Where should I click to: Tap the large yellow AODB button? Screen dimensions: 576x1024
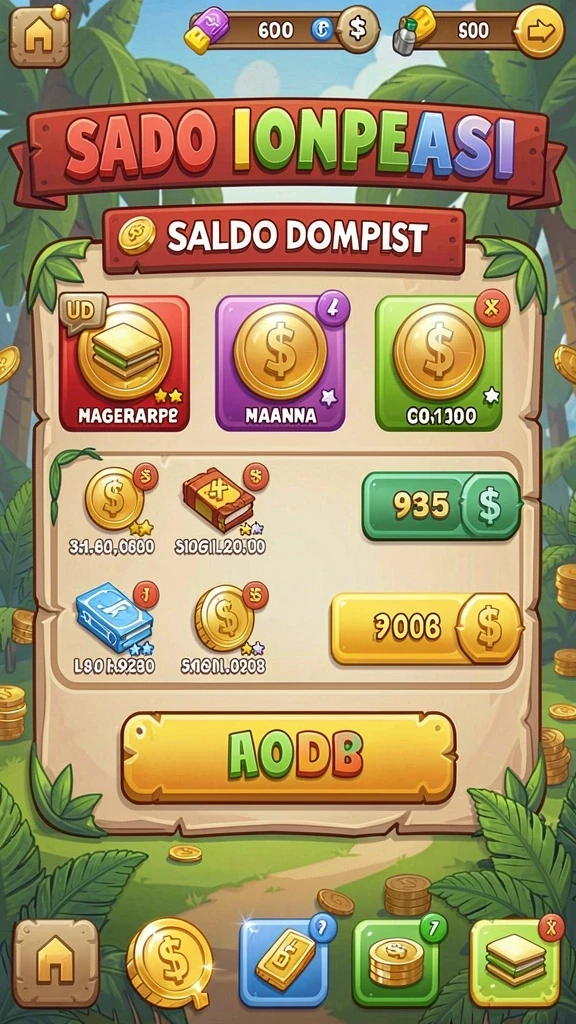[x=288, y=757]
